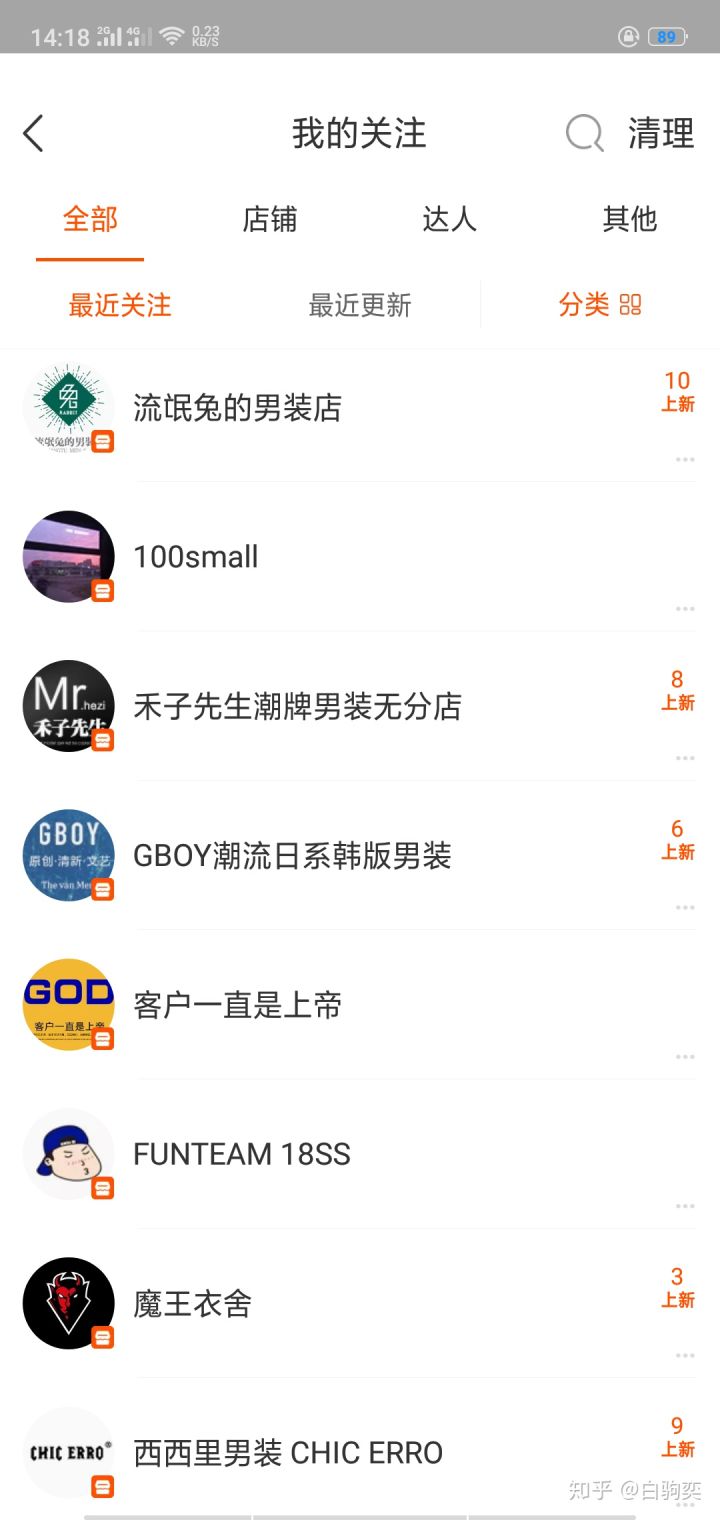Open the 100small shop
This screenshot has height=1520, width=720.
196,557
